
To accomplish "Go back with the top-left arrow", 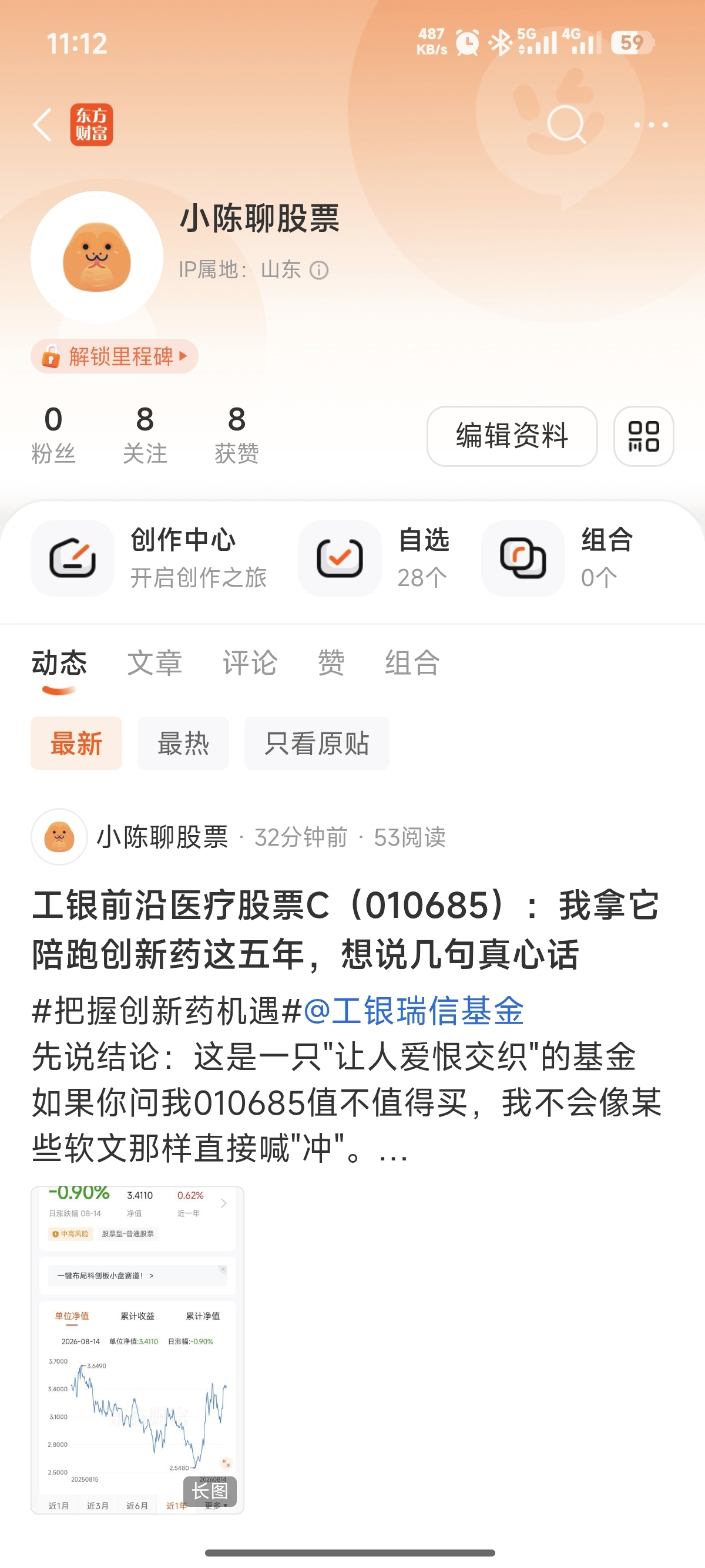I will 42,125.
